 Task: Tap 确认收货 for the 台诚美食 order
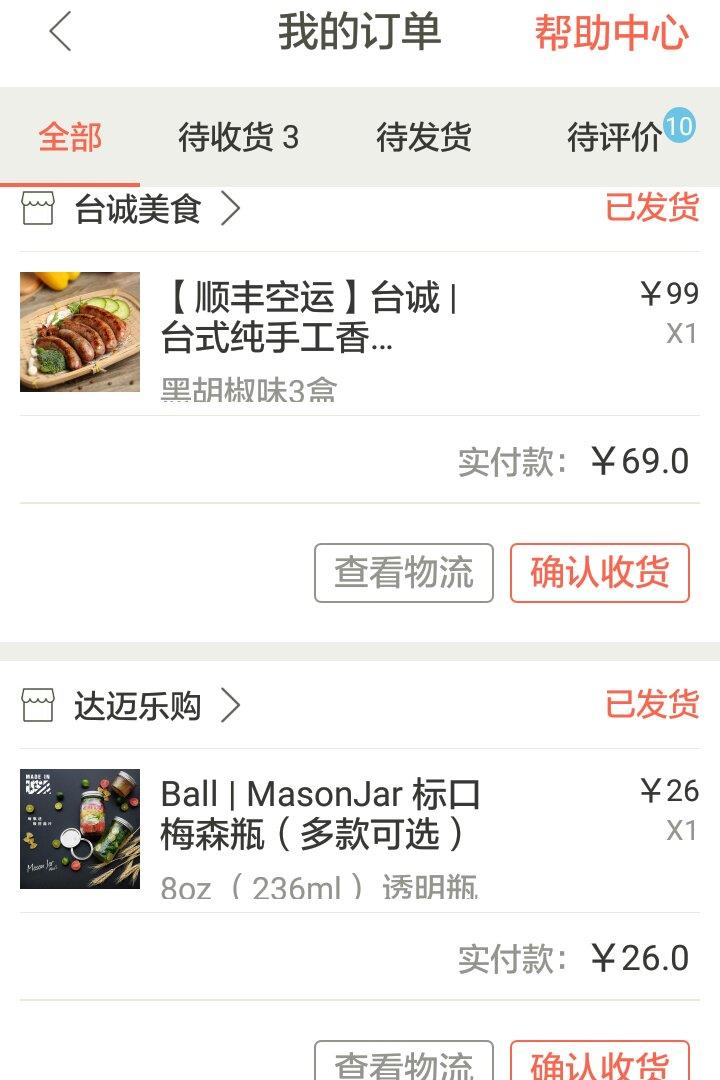tap(600, 573)
